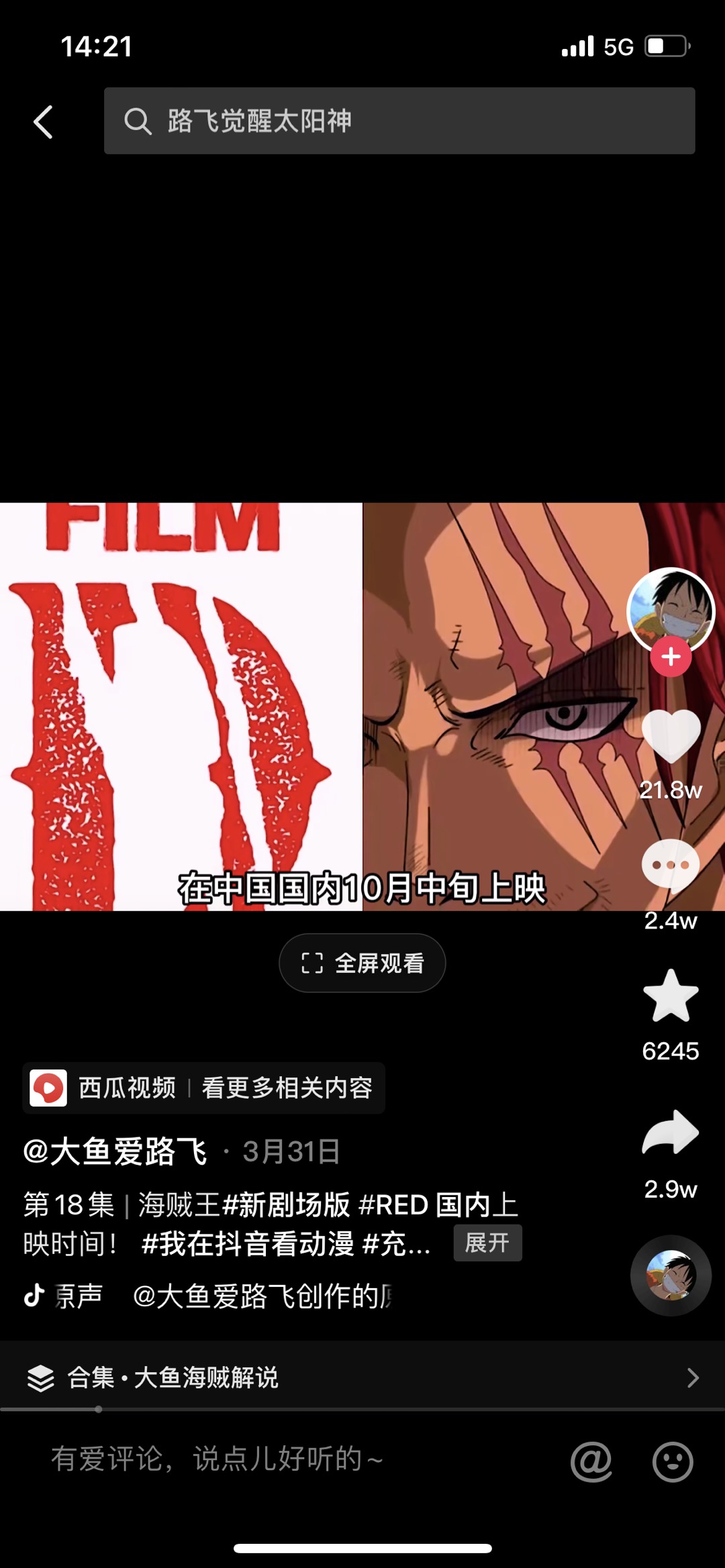Like the video with the heart icon

click(671, 735)
